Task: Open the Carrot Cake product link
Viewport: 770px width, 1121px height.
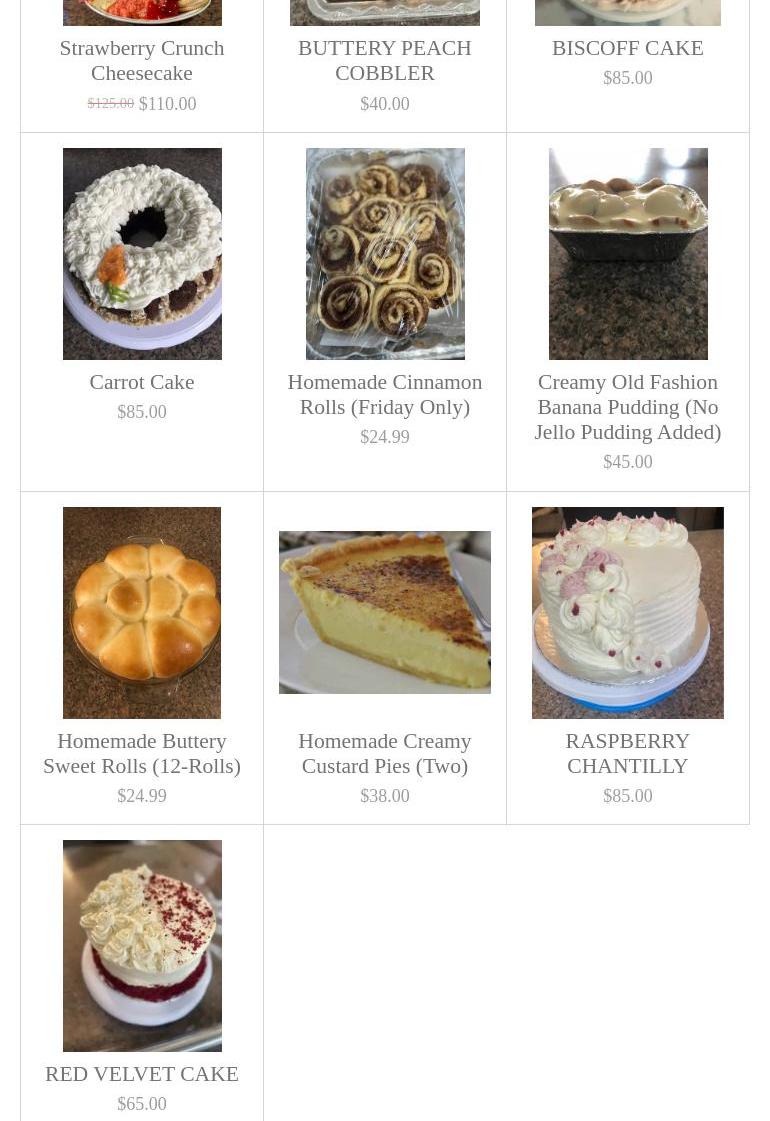Action: (x=142, y=381)
